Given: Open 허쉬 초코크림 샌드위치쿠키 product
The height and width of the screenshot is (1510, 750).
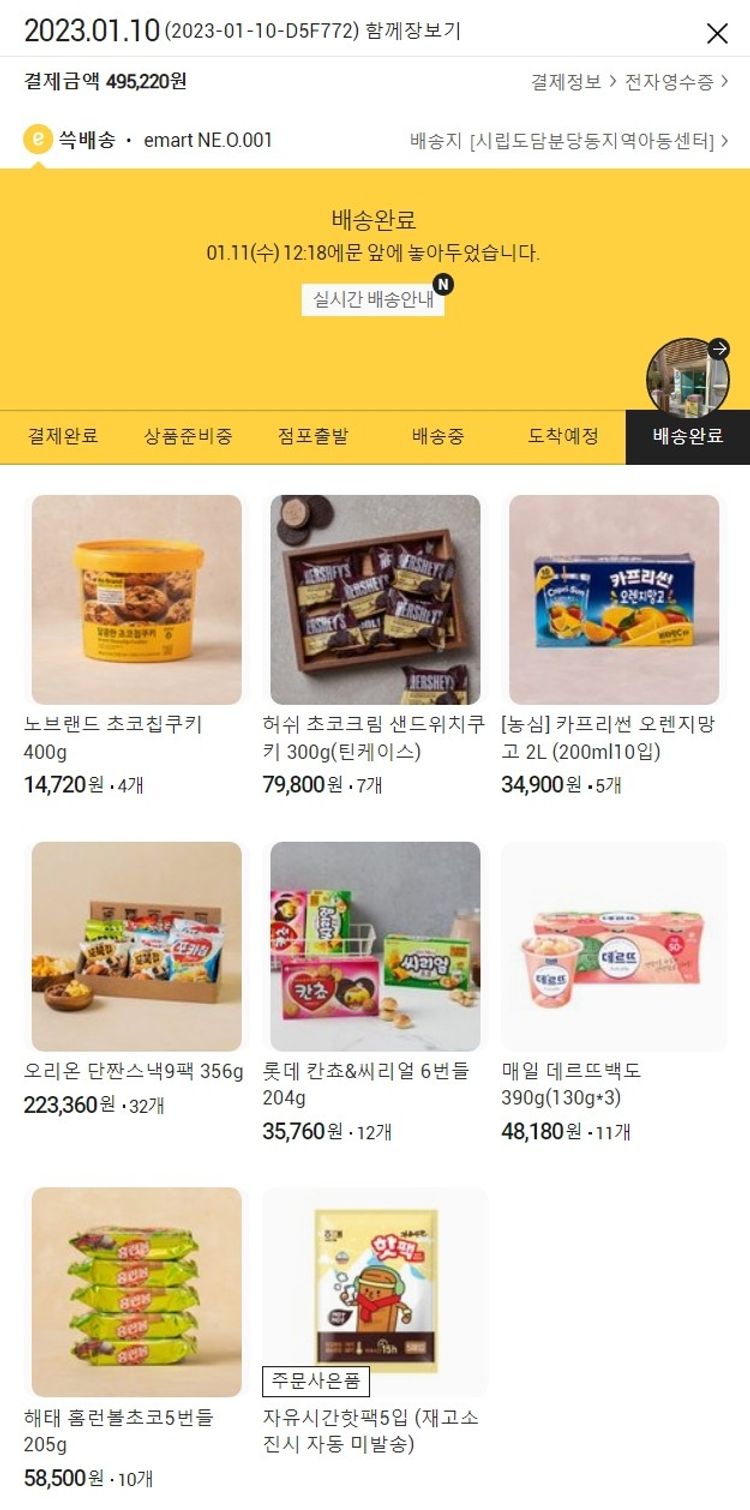Looking at the screenshot, I should point(375,600).
